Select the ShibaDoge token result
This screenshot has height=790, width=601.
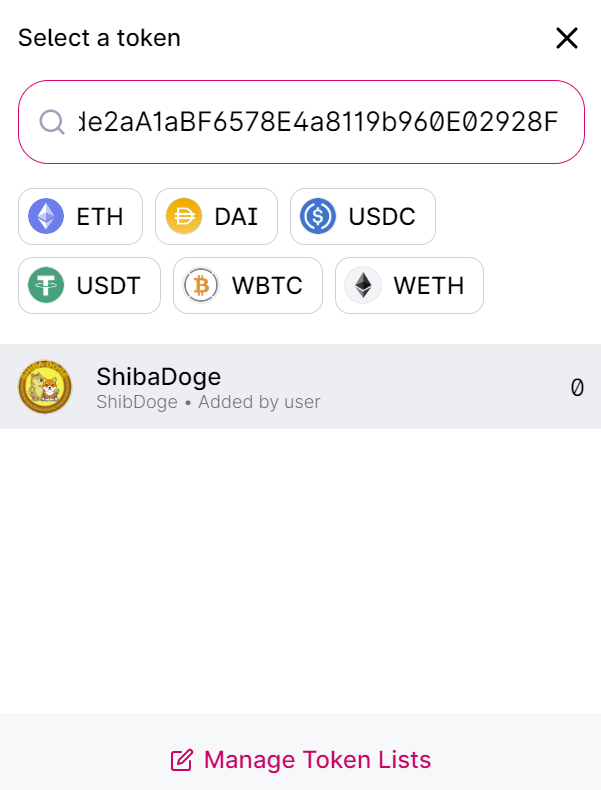coord(300,387)
